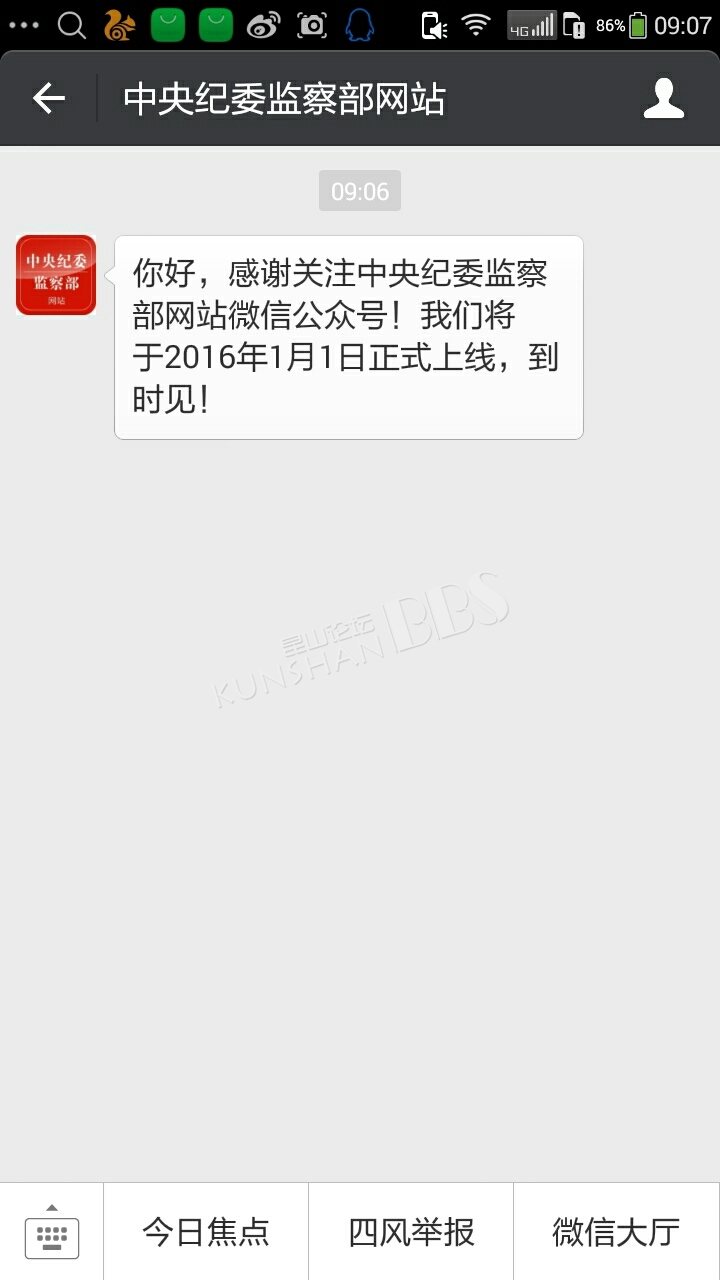Open the account profile icon
This screenshot has width=720, height=1280.
click(664, 98)
